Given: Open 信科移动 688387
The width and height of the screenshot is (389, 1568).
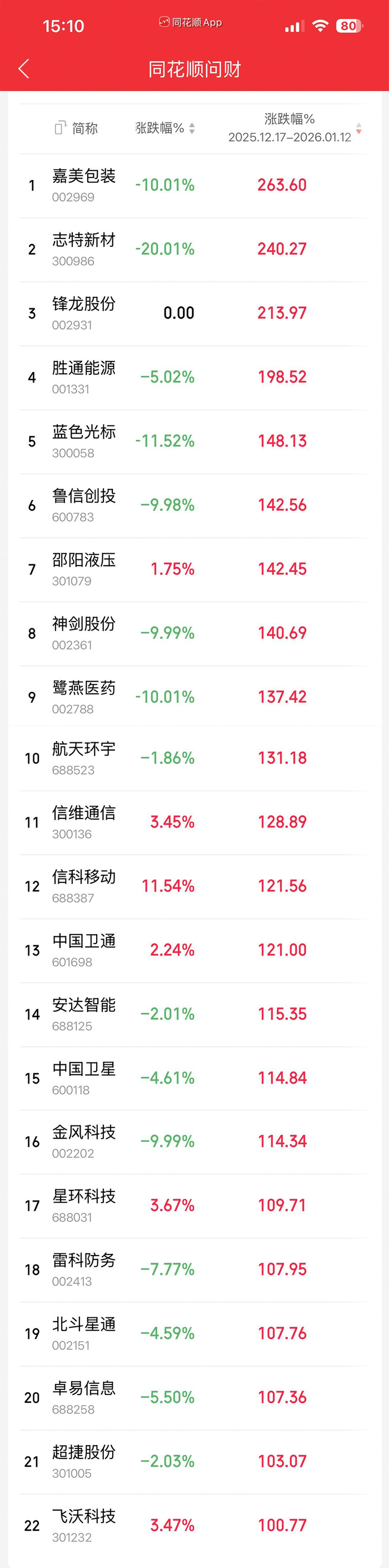Looking at the screenshot, I should tap(194, 886).
